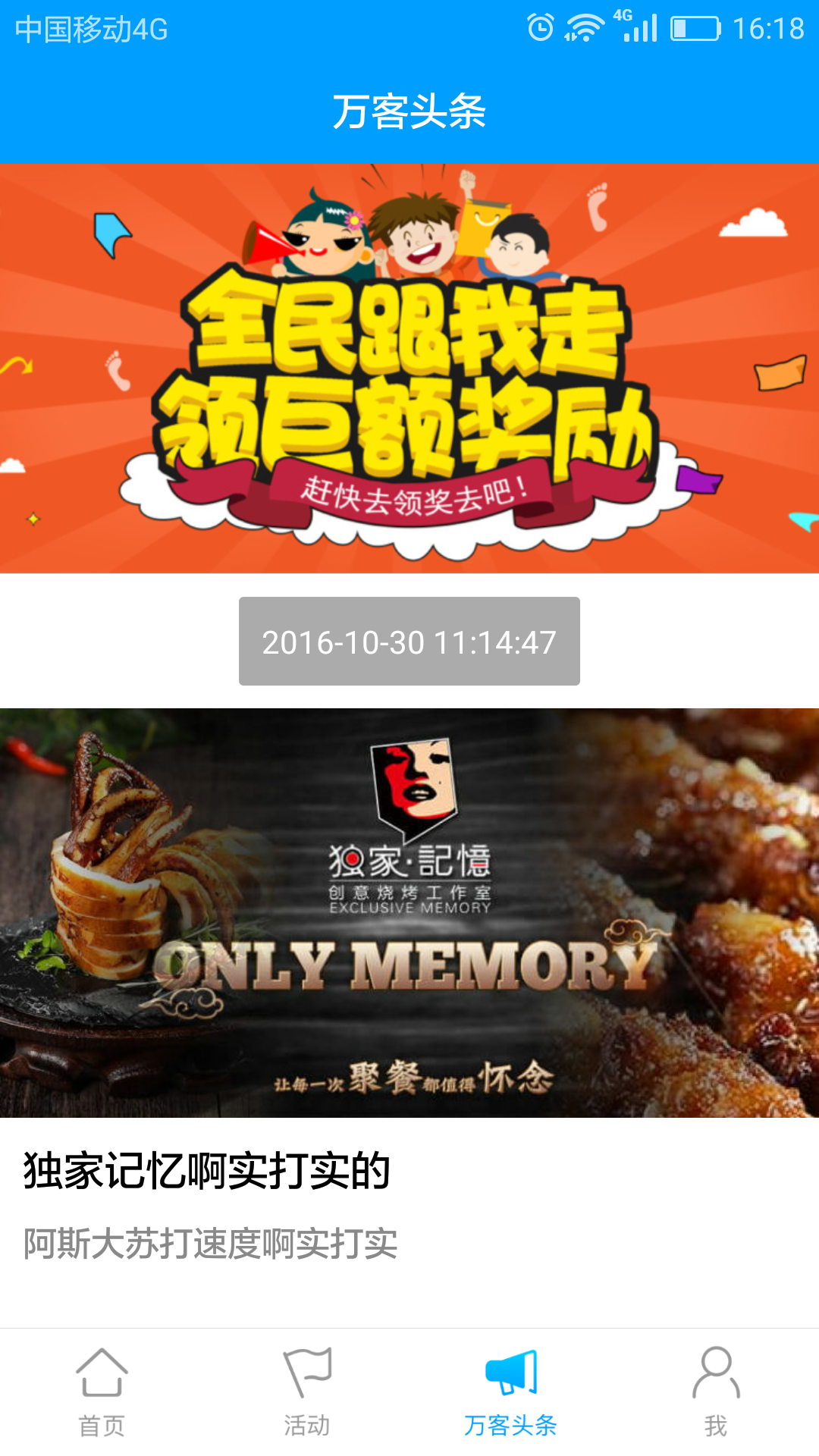Open the 全民跟我走 reward banner
The width and height of the screenshot is (819, 1456).
409,369
